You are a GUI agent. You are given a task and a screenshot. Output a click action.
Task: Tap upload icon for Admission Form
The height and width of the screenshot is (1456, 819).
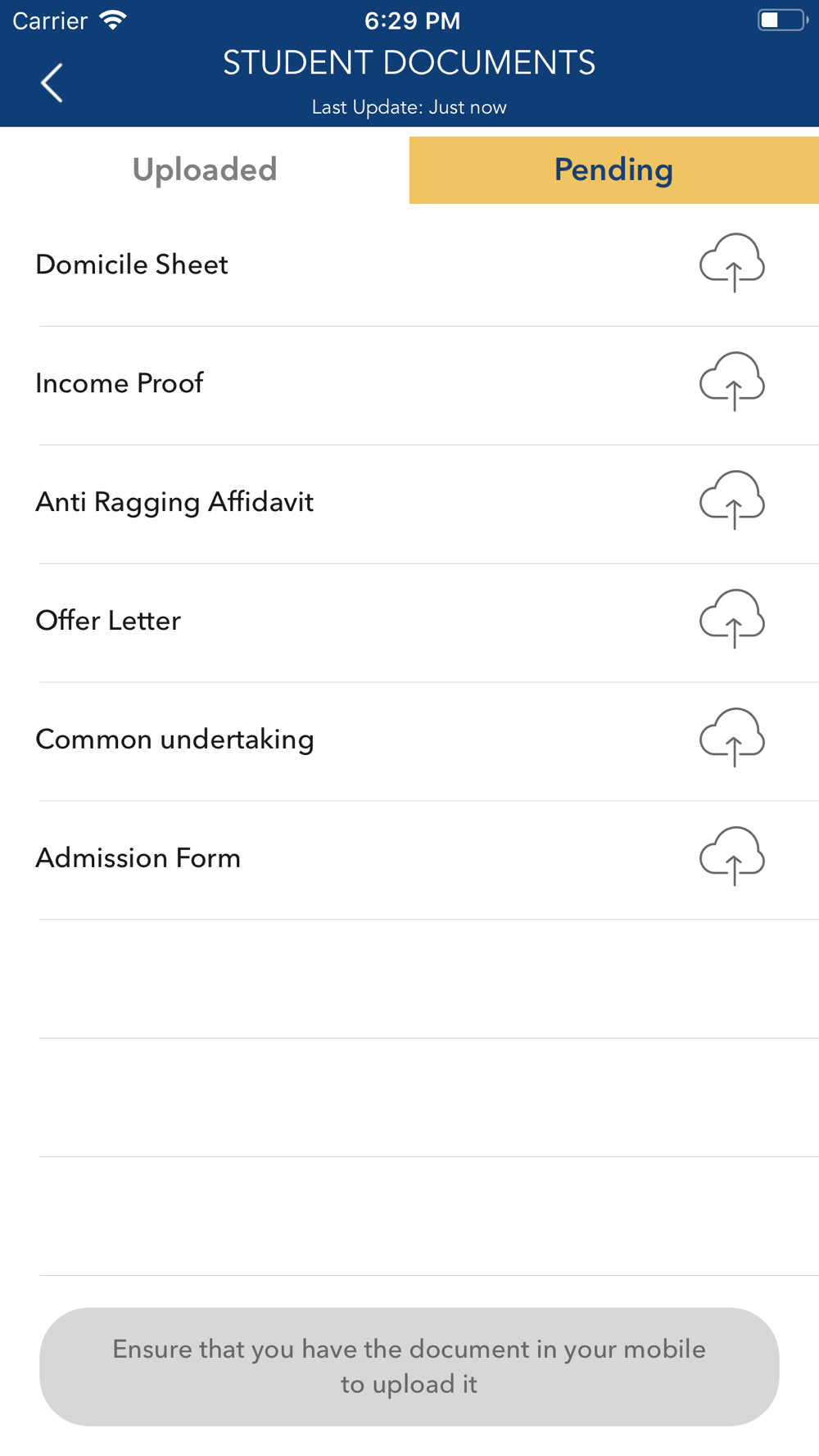(732, 857)
